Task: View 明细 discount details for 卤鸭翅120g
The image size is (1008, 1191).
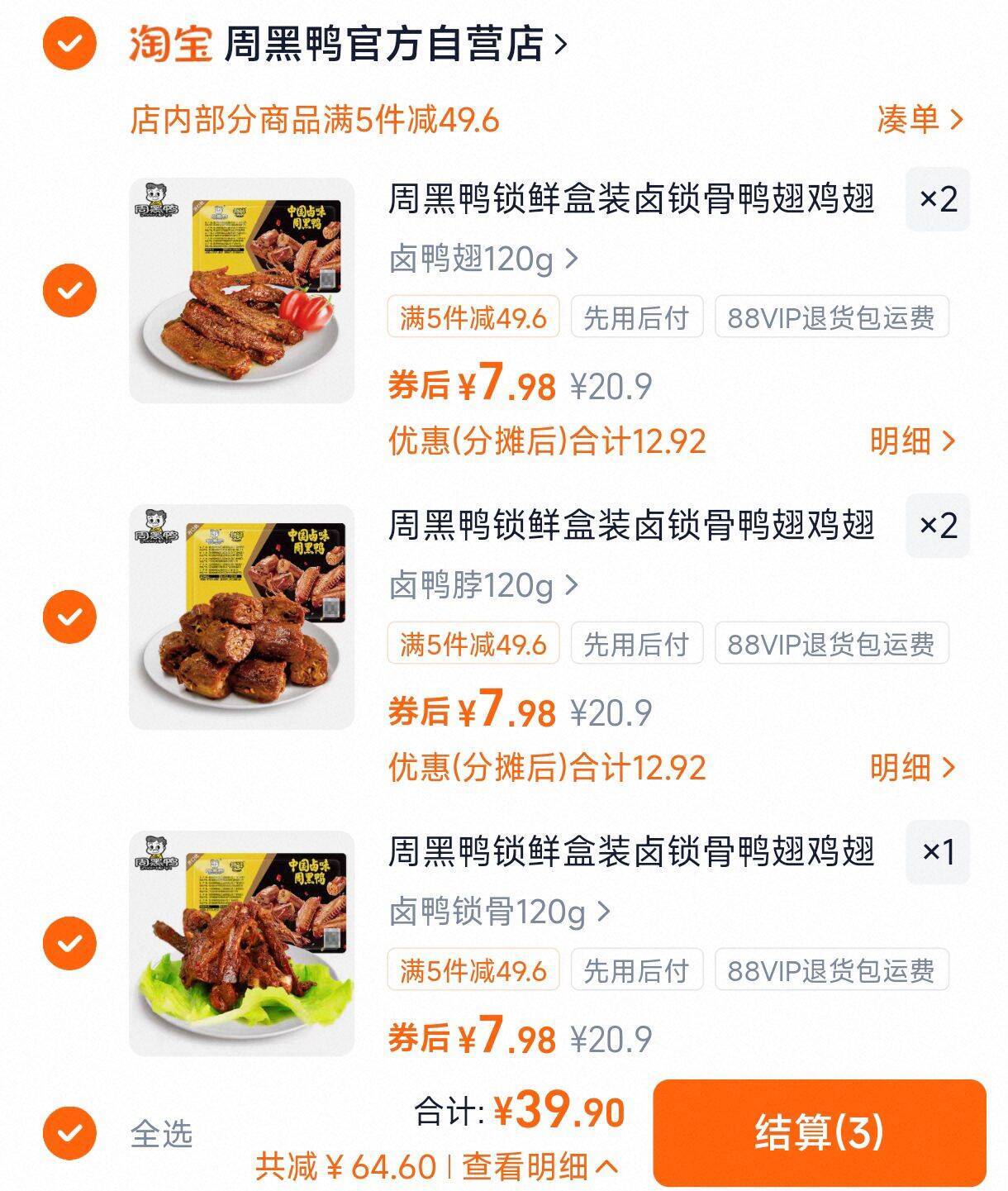Action: pyautogui.click(x=912, y=441)
